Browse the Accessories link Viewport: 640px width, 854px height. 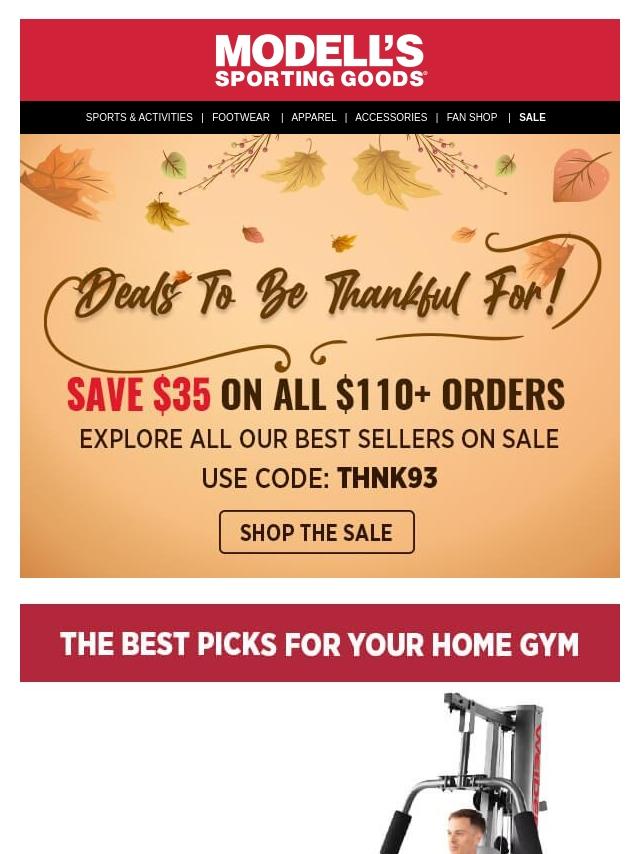pyautogui.click(x=391, y=118)
